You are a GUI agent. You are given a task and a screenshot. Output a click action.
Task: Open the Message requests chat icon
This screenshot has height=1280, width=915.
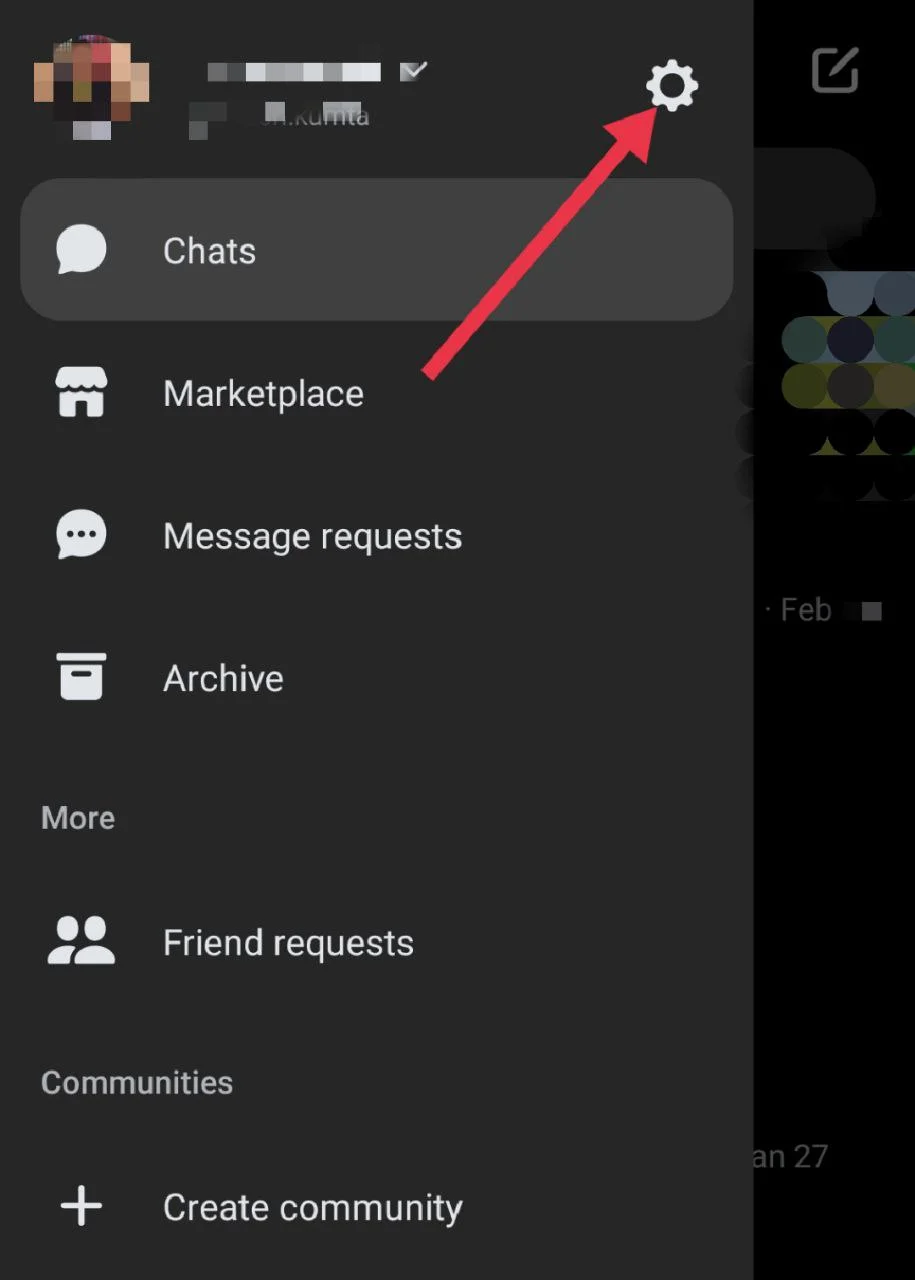[80, 534]
